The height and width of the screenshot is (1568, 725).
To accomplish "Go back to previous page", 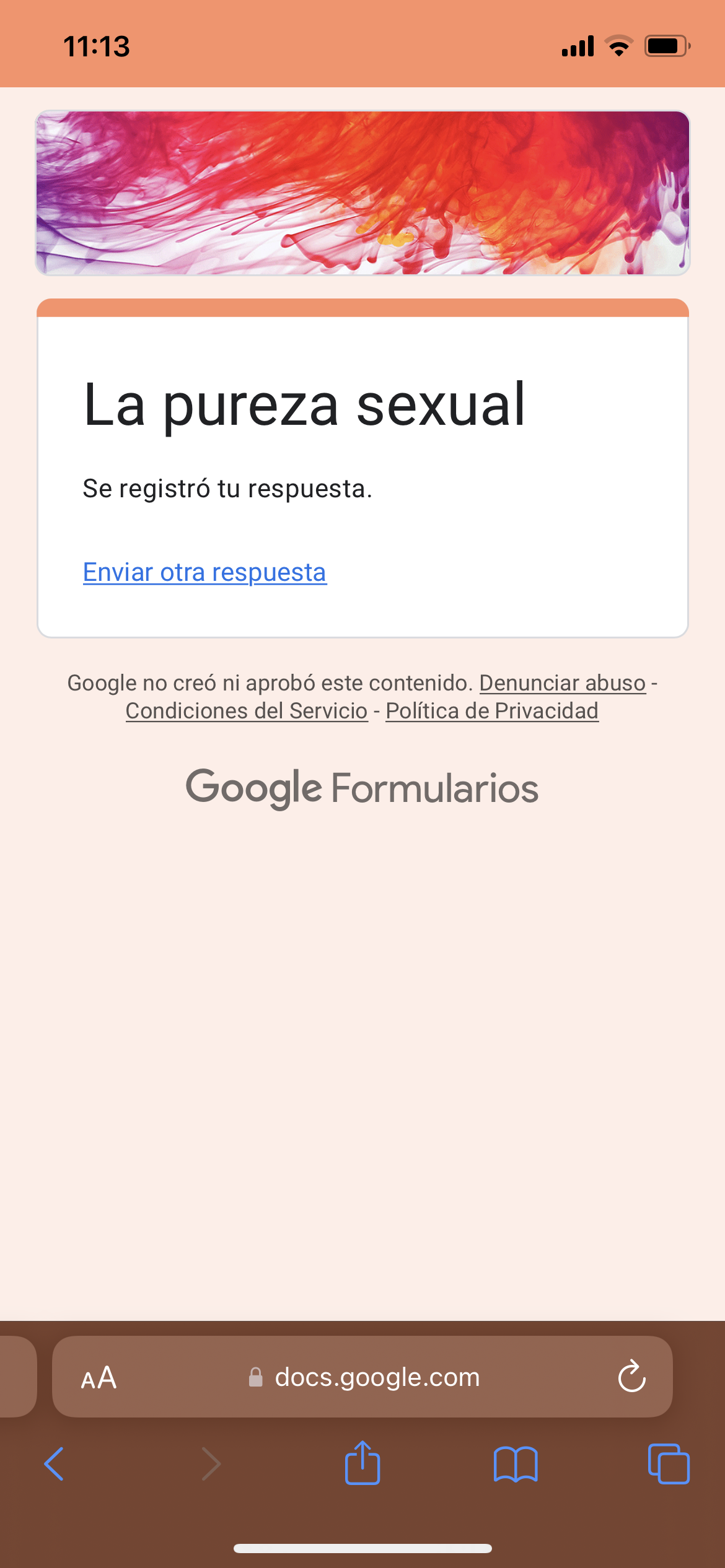I will pos(55,1464).
